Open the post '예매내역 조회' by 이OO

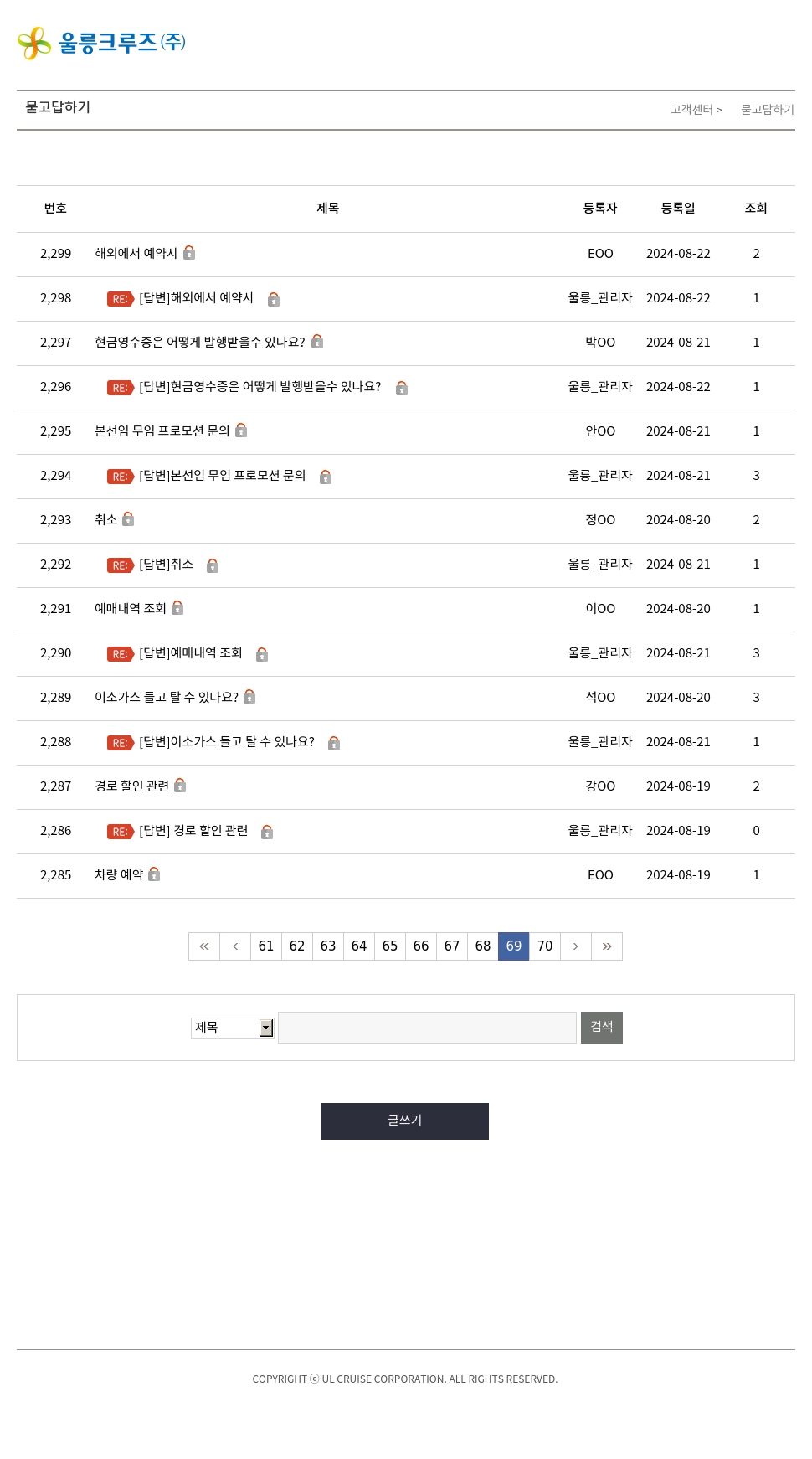pos(130,608)
